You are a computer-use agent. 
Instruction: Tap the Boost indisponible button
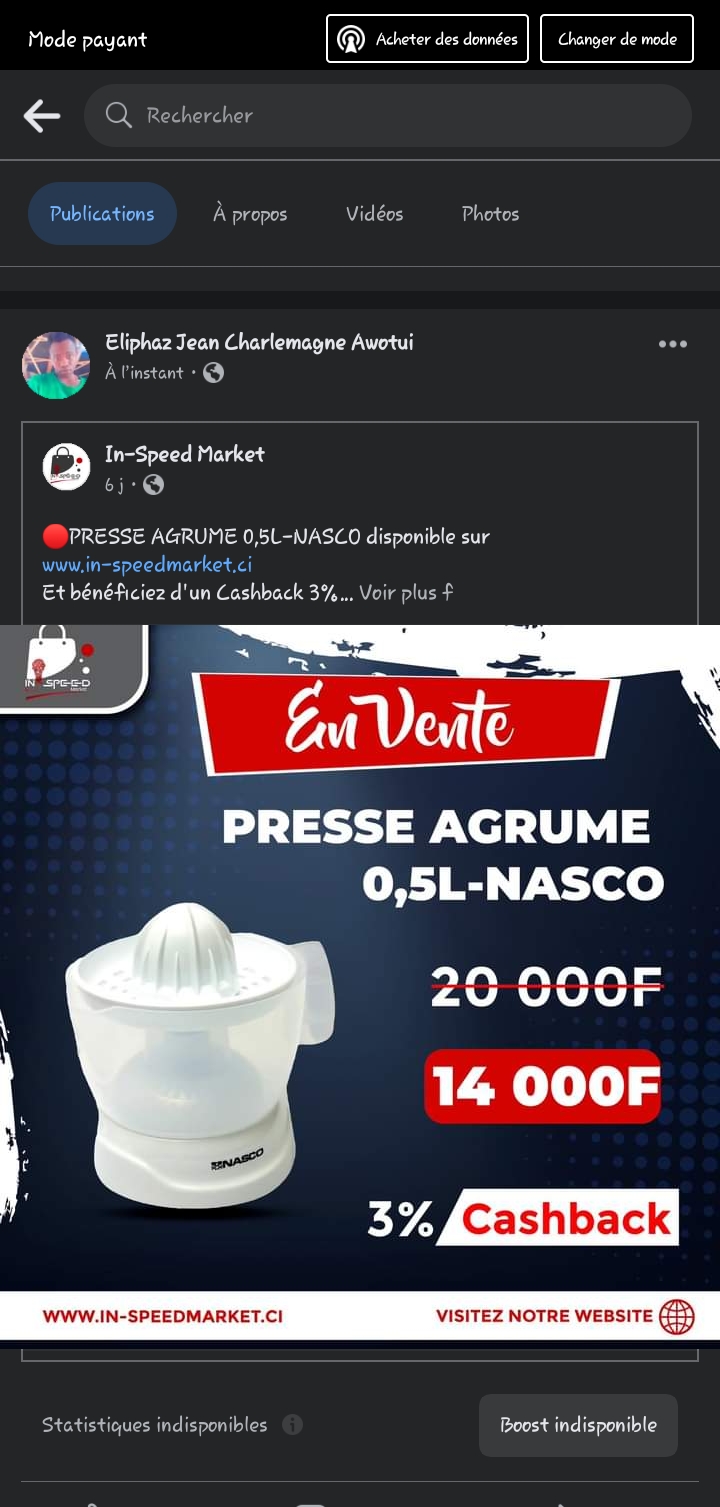578,1425
